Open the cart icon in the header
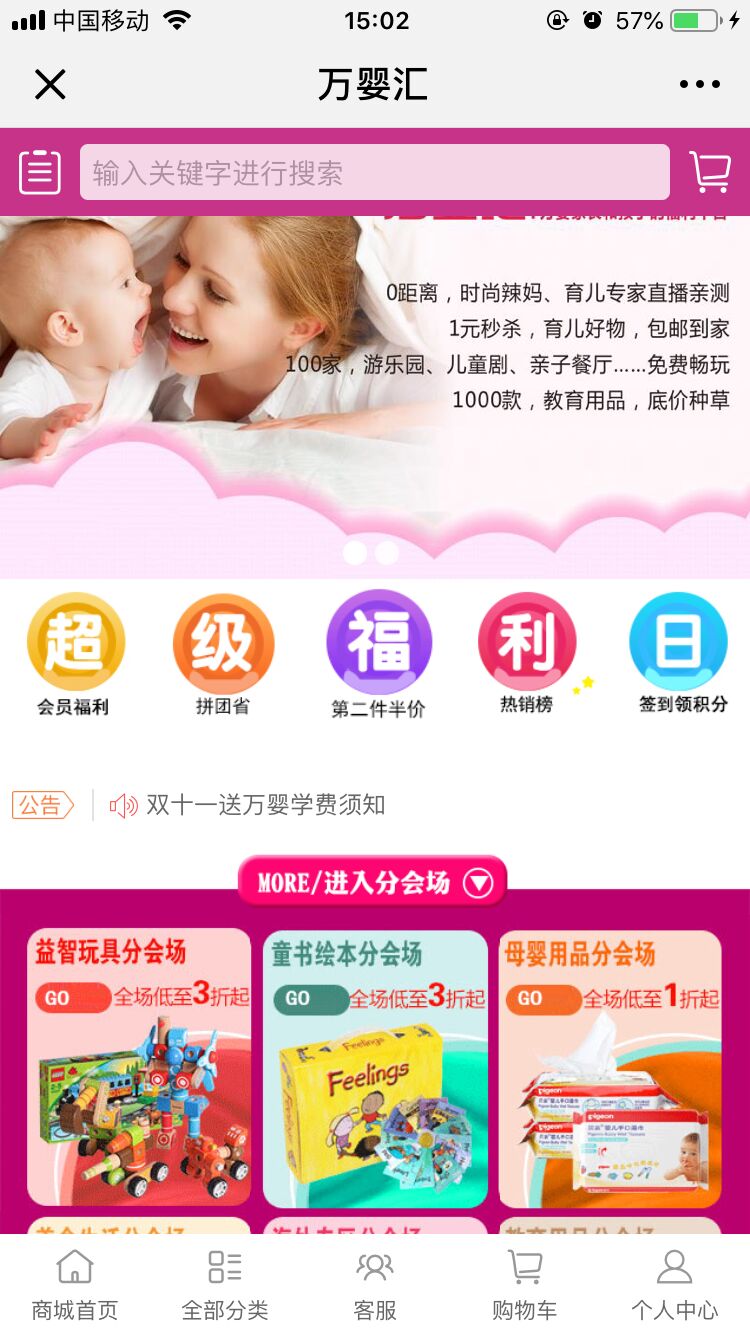This screenshot has height=1334, width=750. pyautogui.click(x=709, y=172)
